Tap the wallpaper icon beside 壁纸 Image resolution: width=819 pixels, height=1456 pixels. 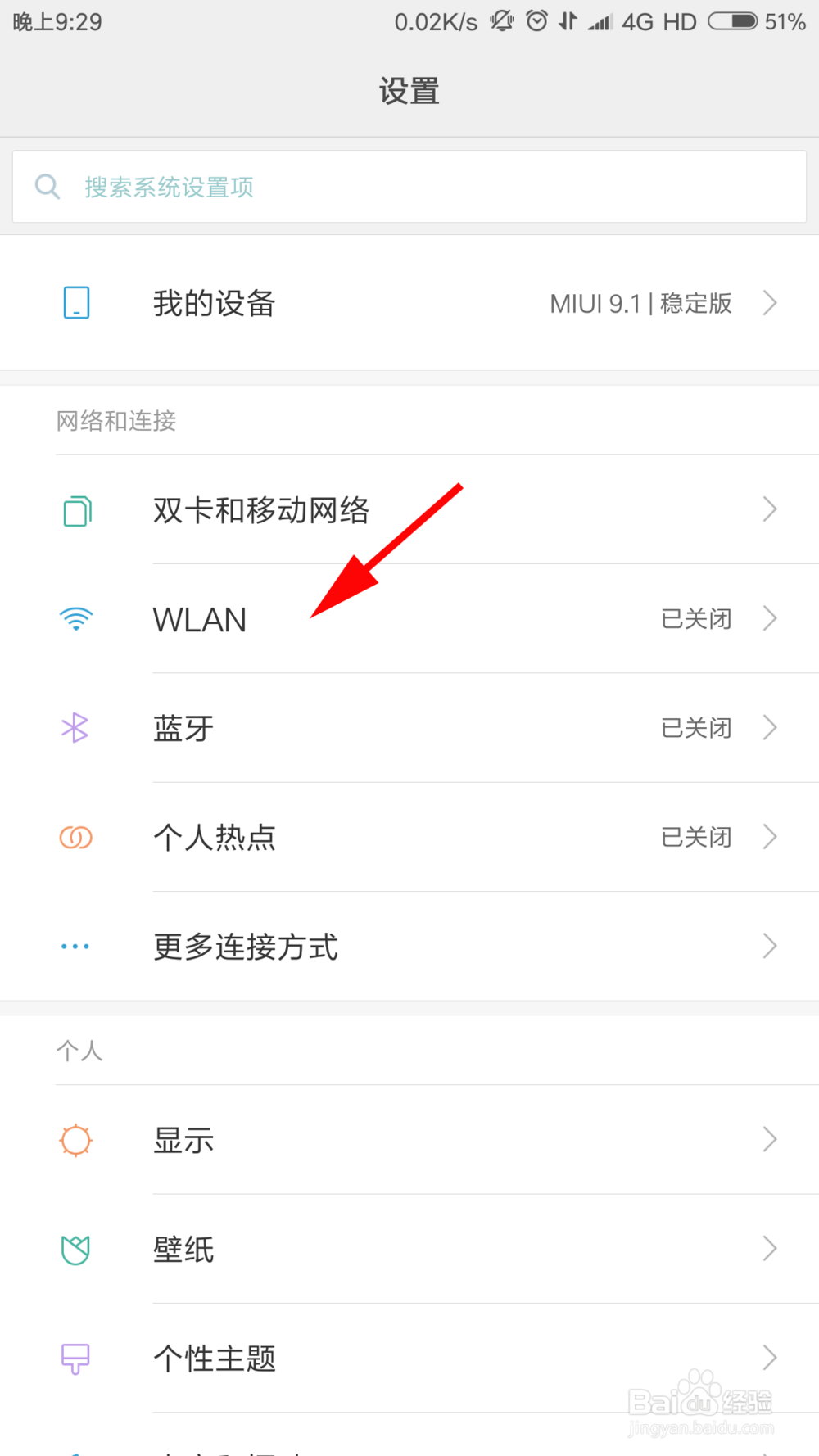tap(75, 1249)
